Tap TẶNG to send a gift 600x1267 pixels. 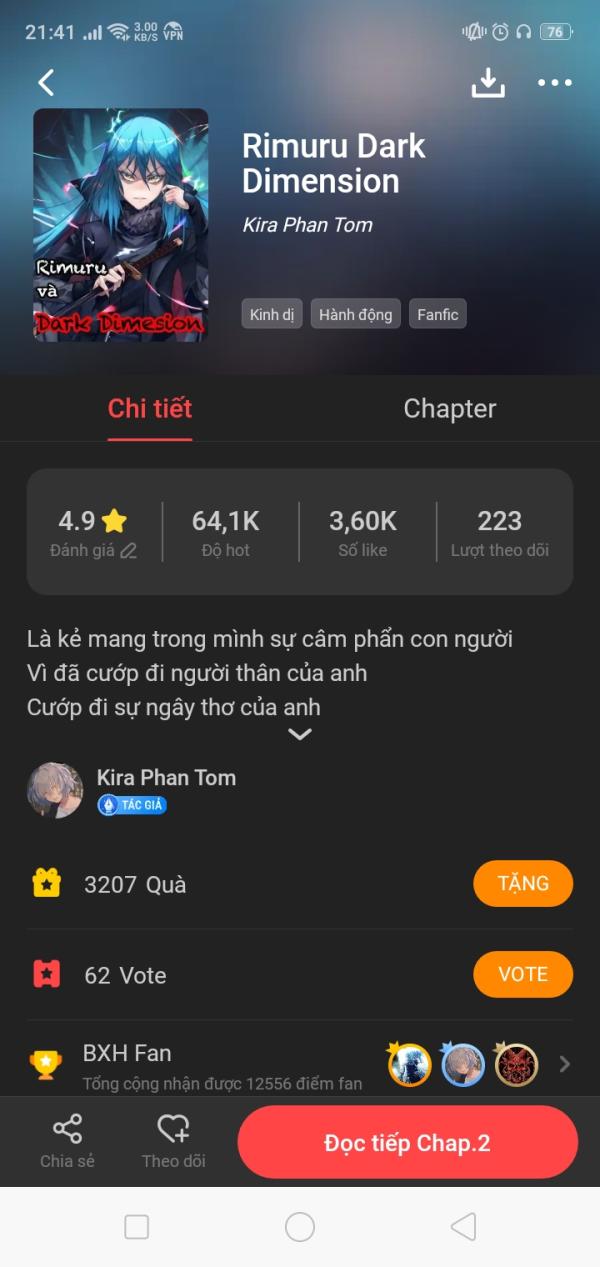coord(523,884)
